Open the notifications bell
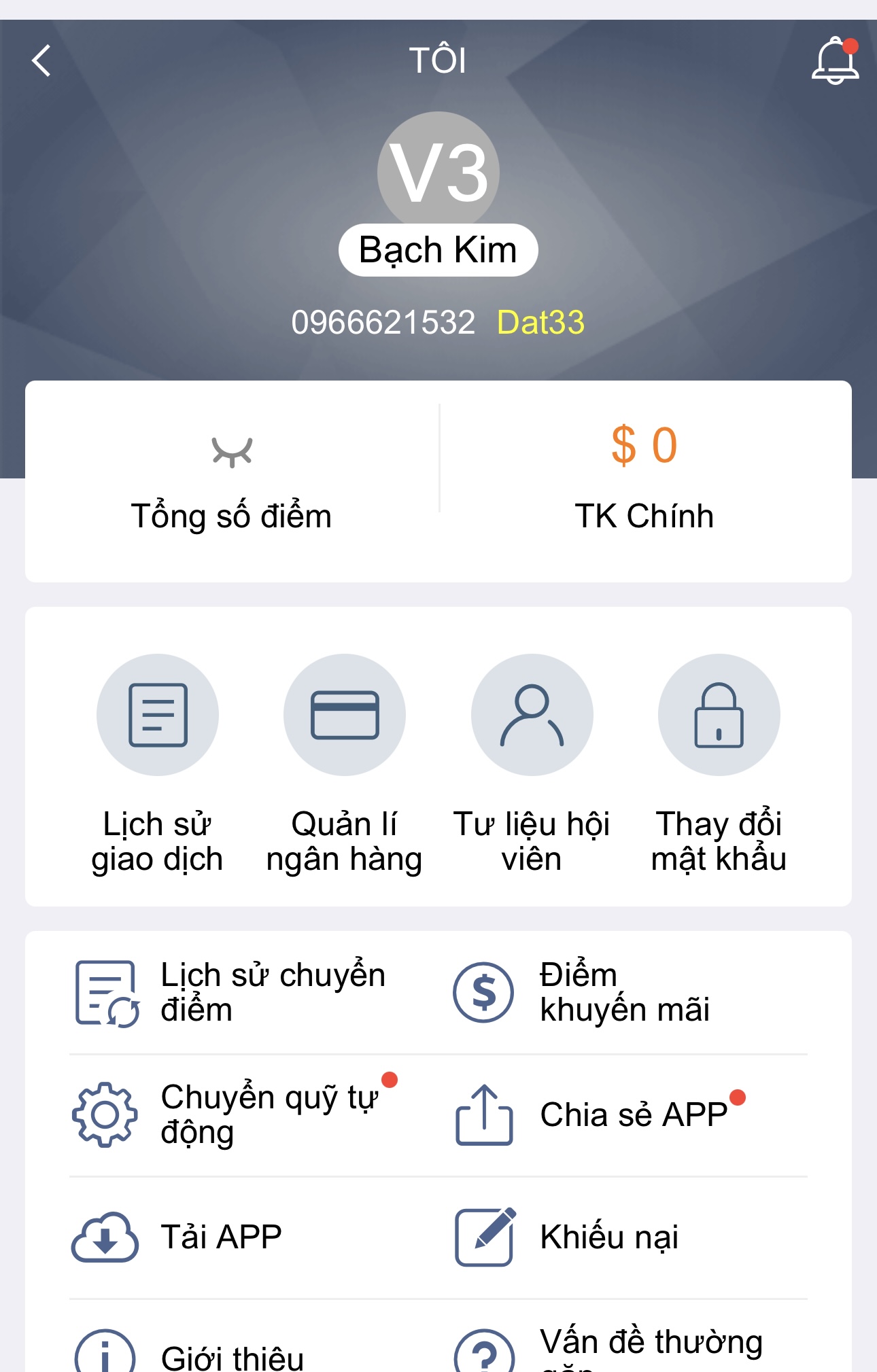 [x=835, y=61]
